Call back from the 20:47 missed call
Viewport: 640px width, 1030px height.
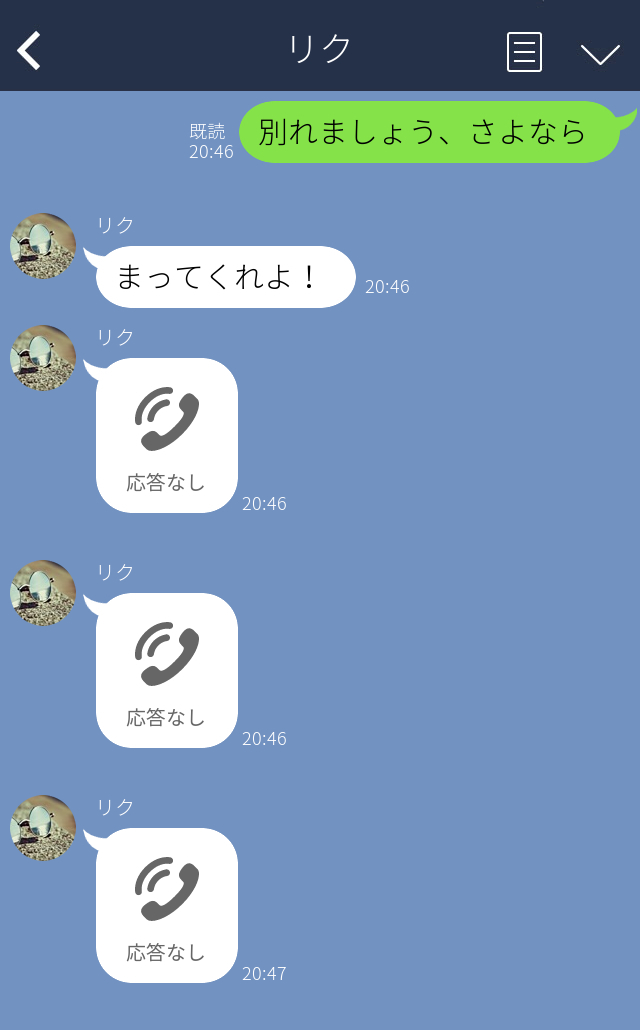(x=167, y=904)
